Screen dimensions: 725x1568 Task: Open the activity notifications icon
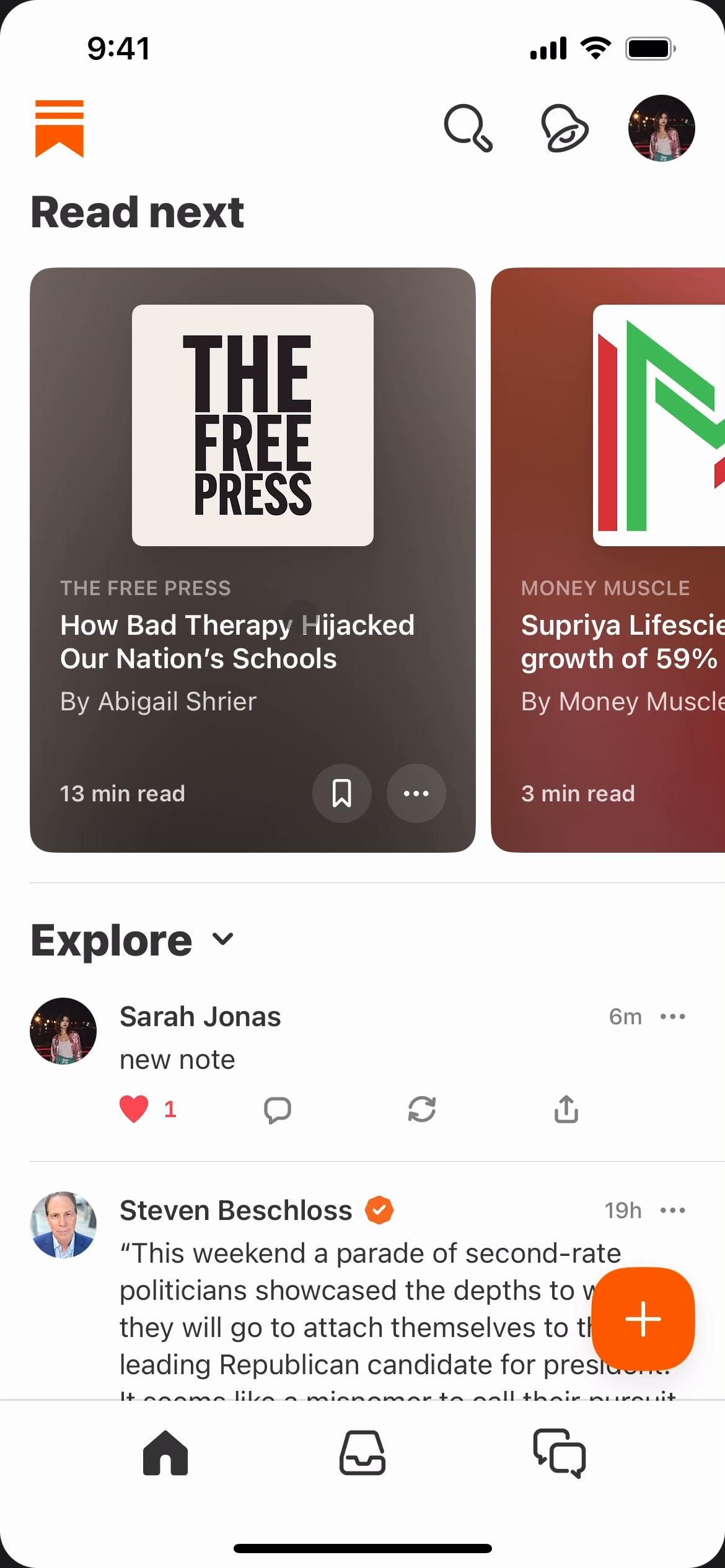click(564, 128)
